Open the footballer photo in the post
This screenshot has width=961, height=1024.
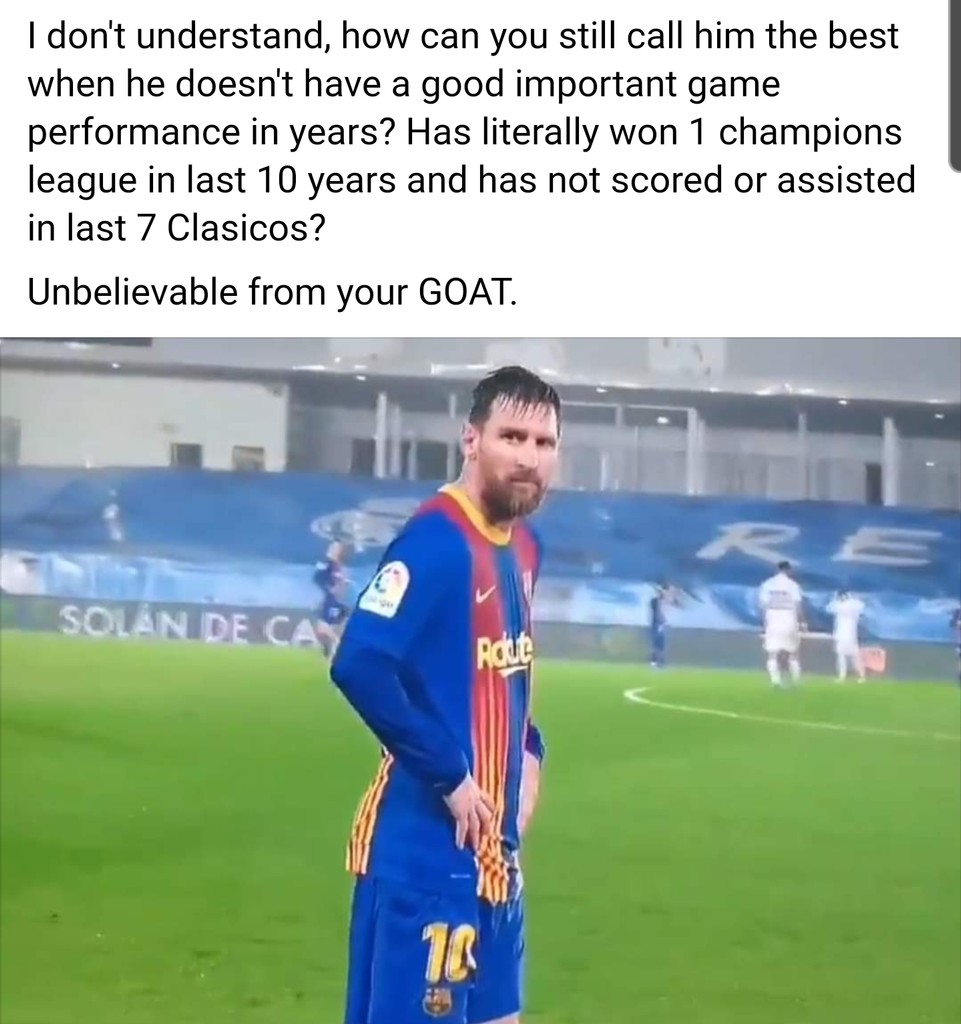click(x=480, y=680)
